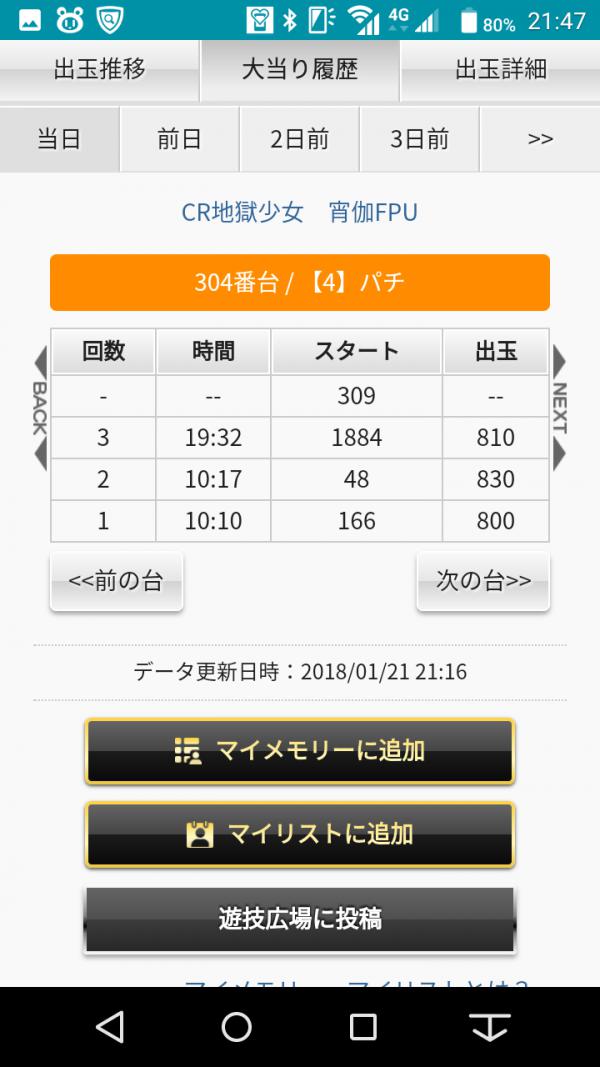This screenshot has height=1067, width=600.
Task: Tap the BACK arrow beside the table
Action: pos(40,408)
